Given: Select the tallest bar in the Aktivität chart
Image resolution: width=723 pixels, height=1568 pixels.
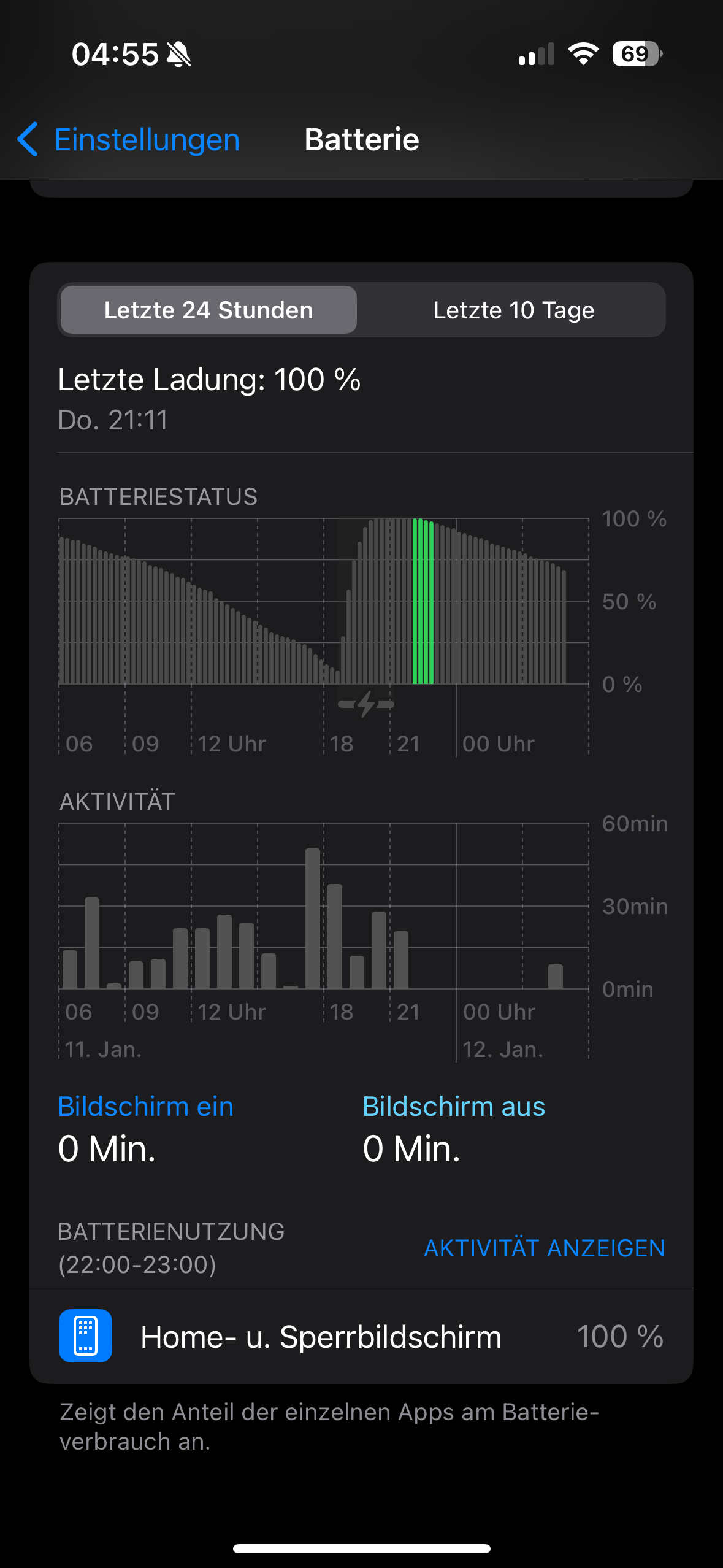Looking at the screenshot, I should (313, 918).
